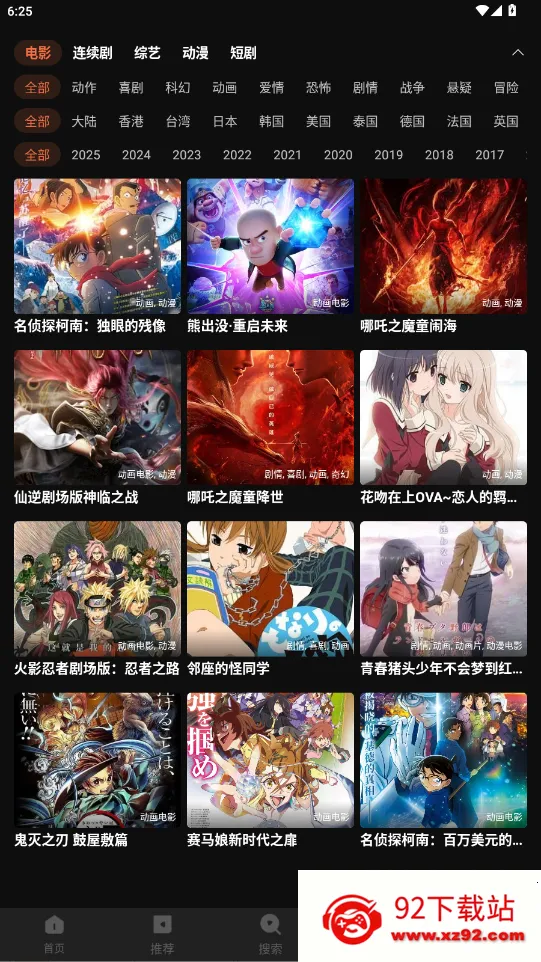Switch to the 推荐 bottom tab
This screenshot has height=962, width=541.
click(x=162, y=934)
